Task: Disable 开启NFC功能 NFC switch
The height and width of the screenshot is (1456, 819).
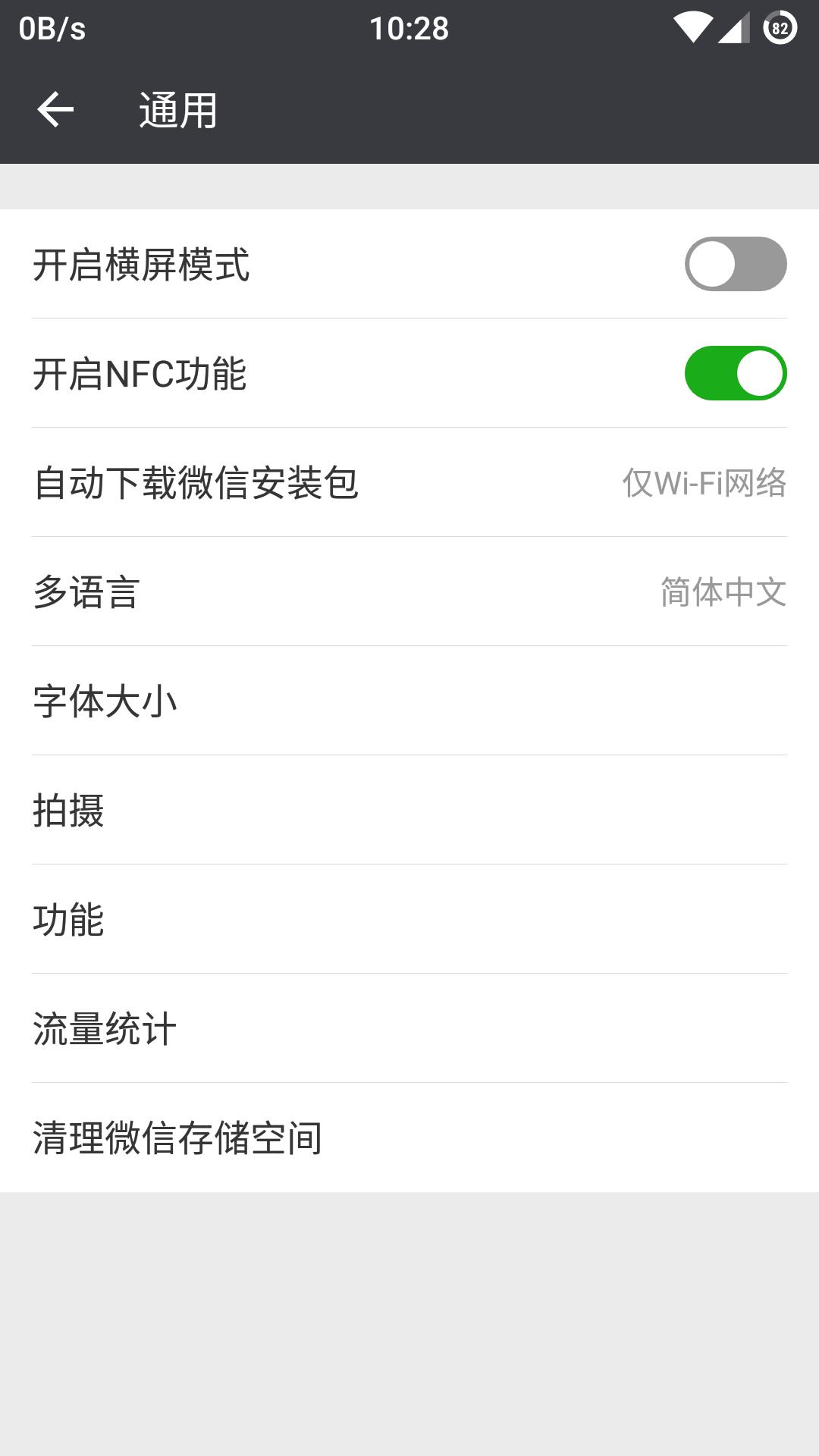Action: click(x=734, y=372)
